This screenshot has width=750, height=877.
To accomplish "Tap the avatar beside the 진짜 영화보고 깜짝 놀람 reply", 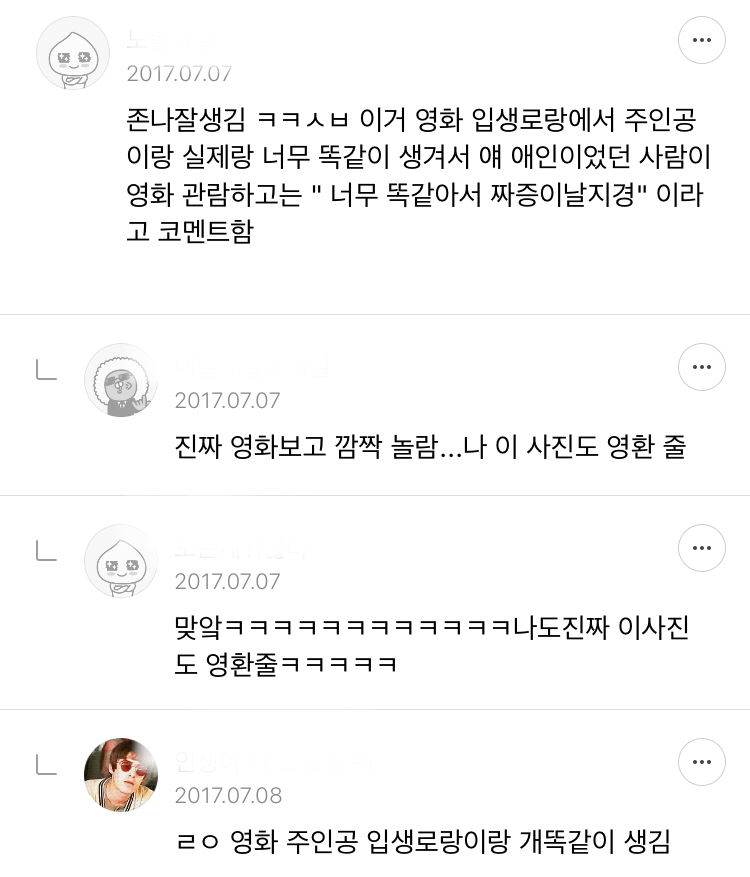I will (121, 381).
